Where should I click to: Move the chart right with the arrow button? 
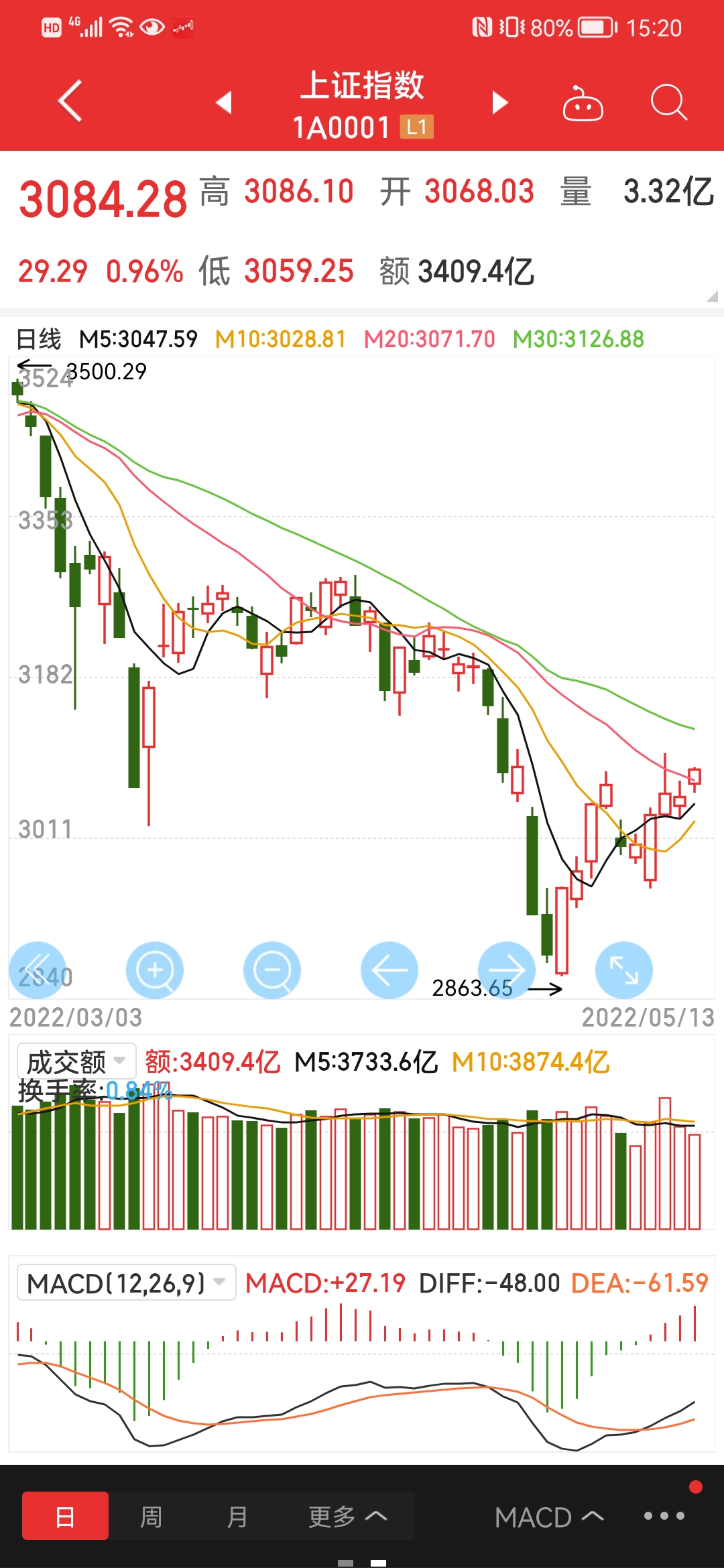pyautogui.click(x=507, y=970)
